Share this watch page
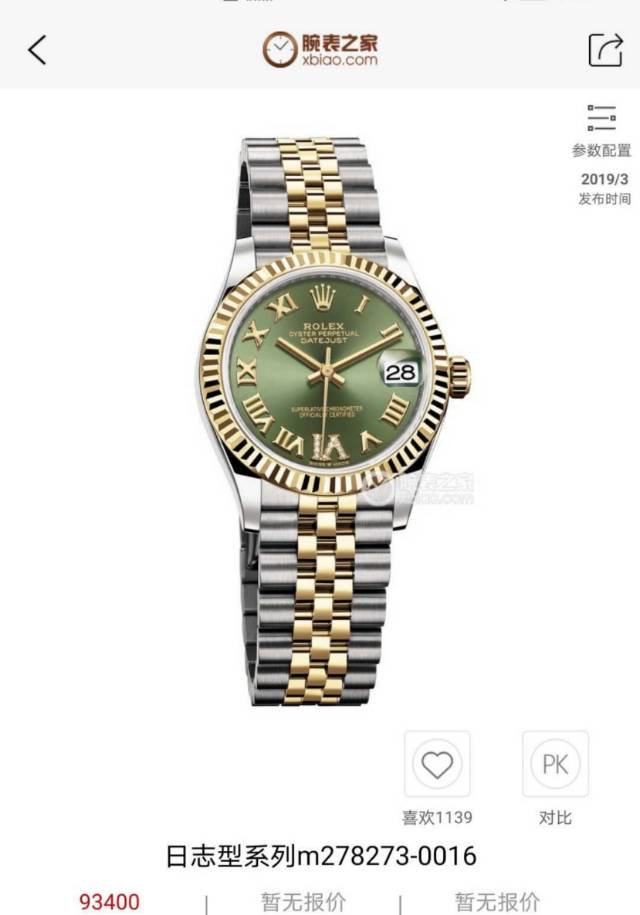Image resolution: width=640 pixels, height=915 pixels. pyautogui.click(x=604, y=48)
